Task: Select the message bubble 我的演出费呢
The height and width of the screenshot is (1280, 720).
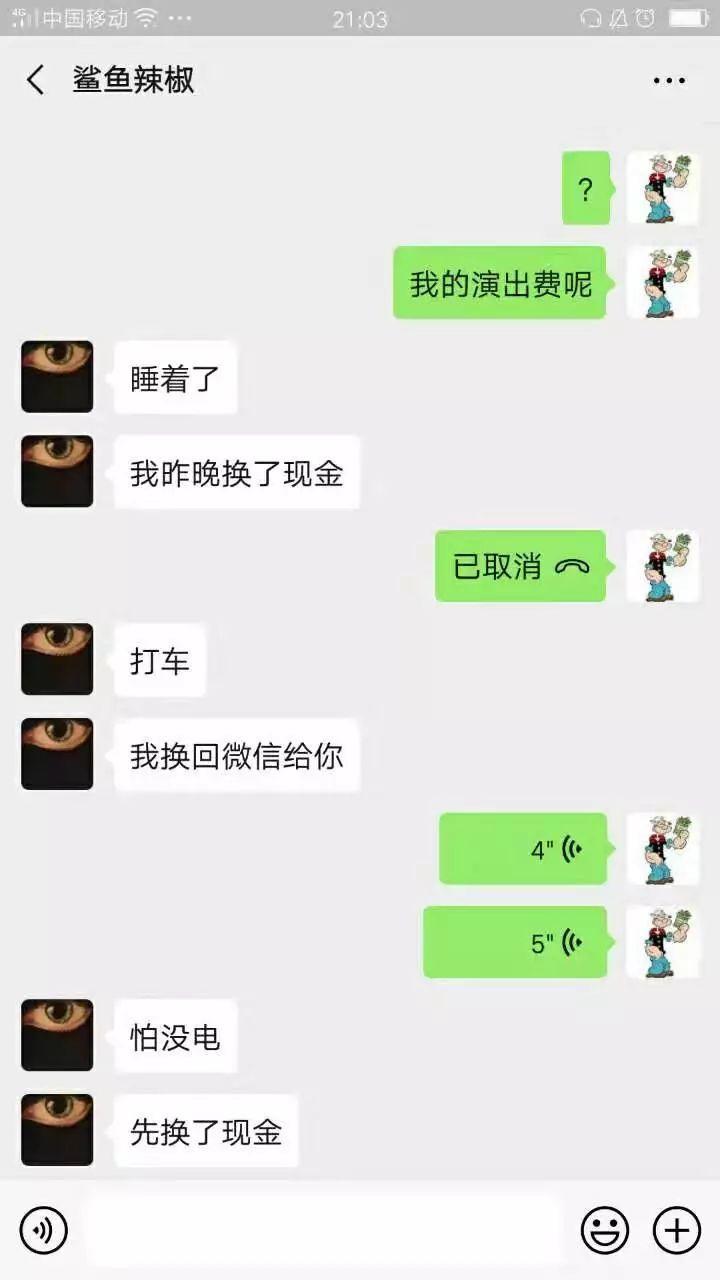Action: (498, 283)
